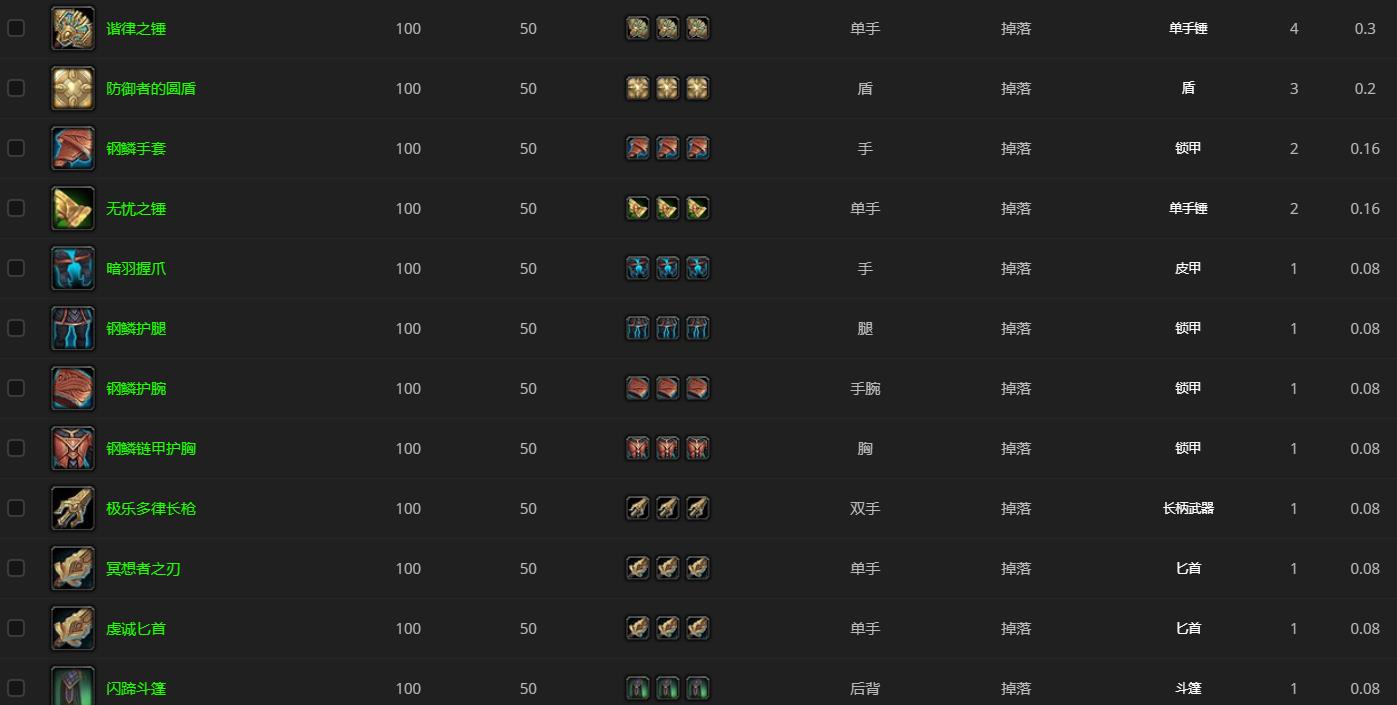Open the 单手锤 category for 谐律之锤
Viewport: 1397px width, 705px height.
1188,29
